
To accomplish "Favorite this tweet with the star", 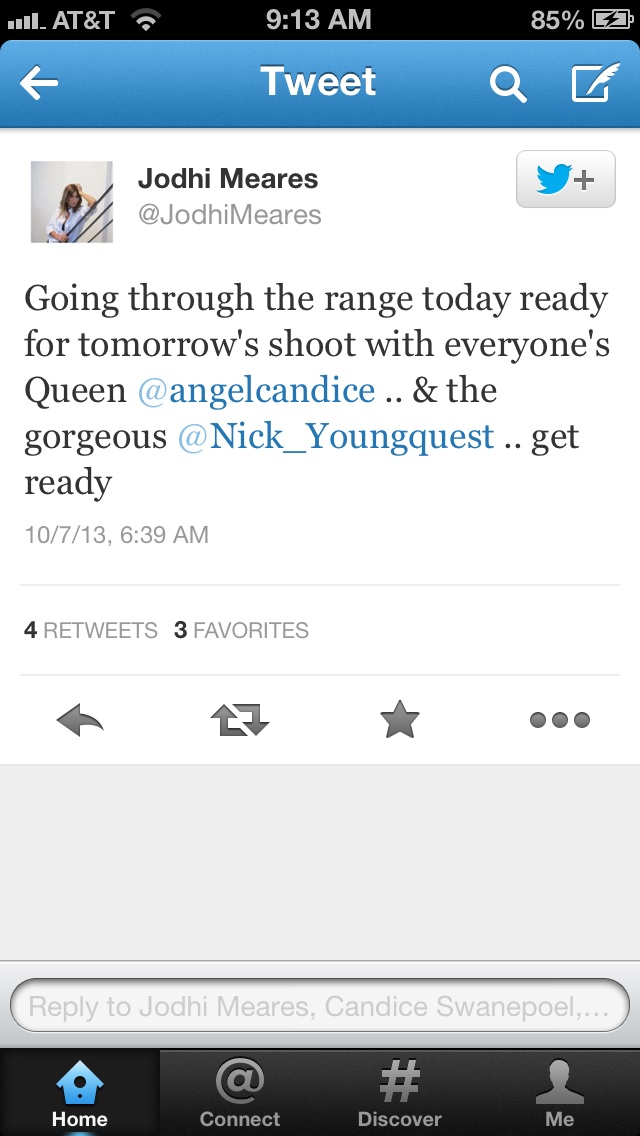I will (400, 720).
